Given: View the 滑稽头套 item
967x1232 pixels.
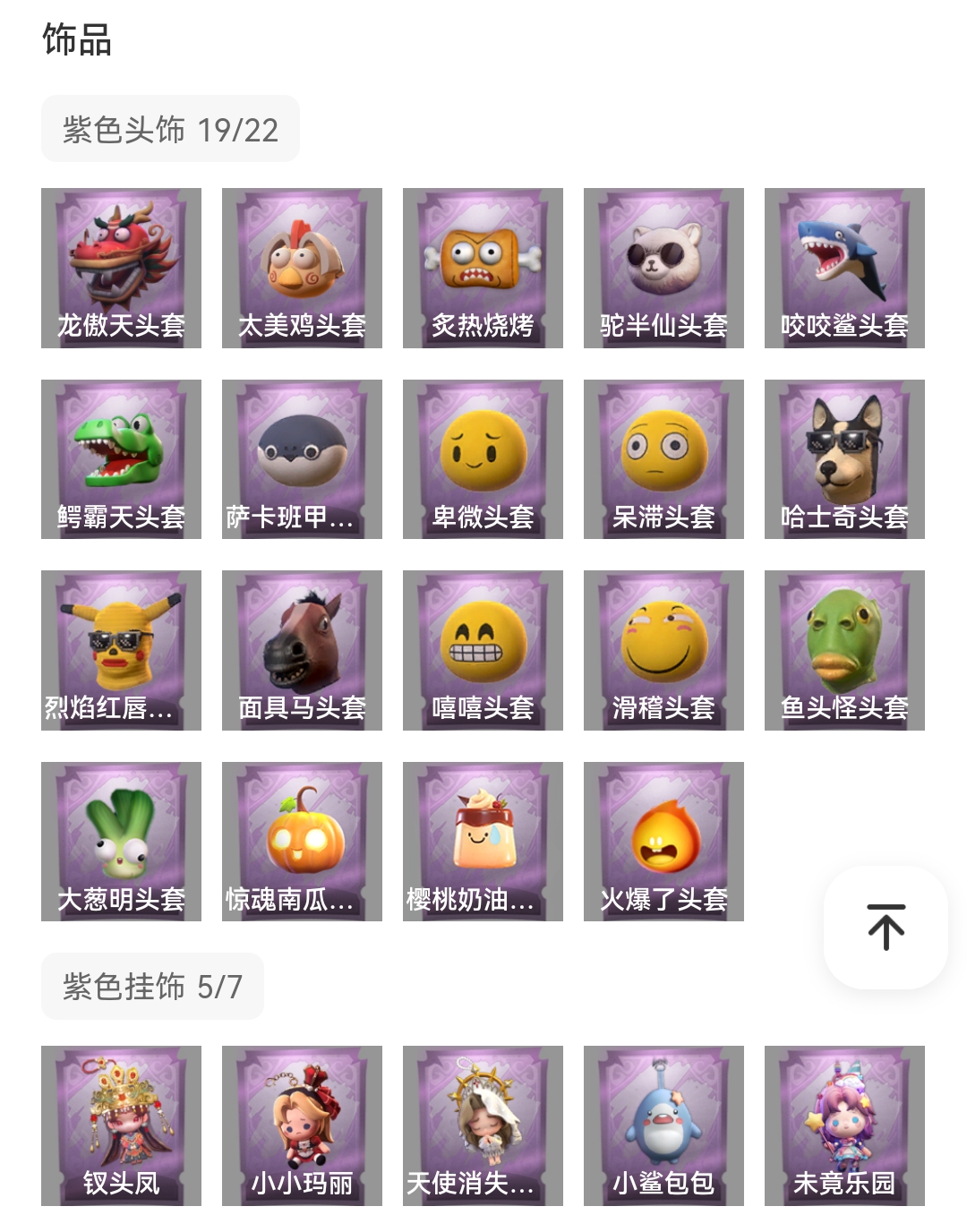Looking at the screenshot, I should pos(663,650).
